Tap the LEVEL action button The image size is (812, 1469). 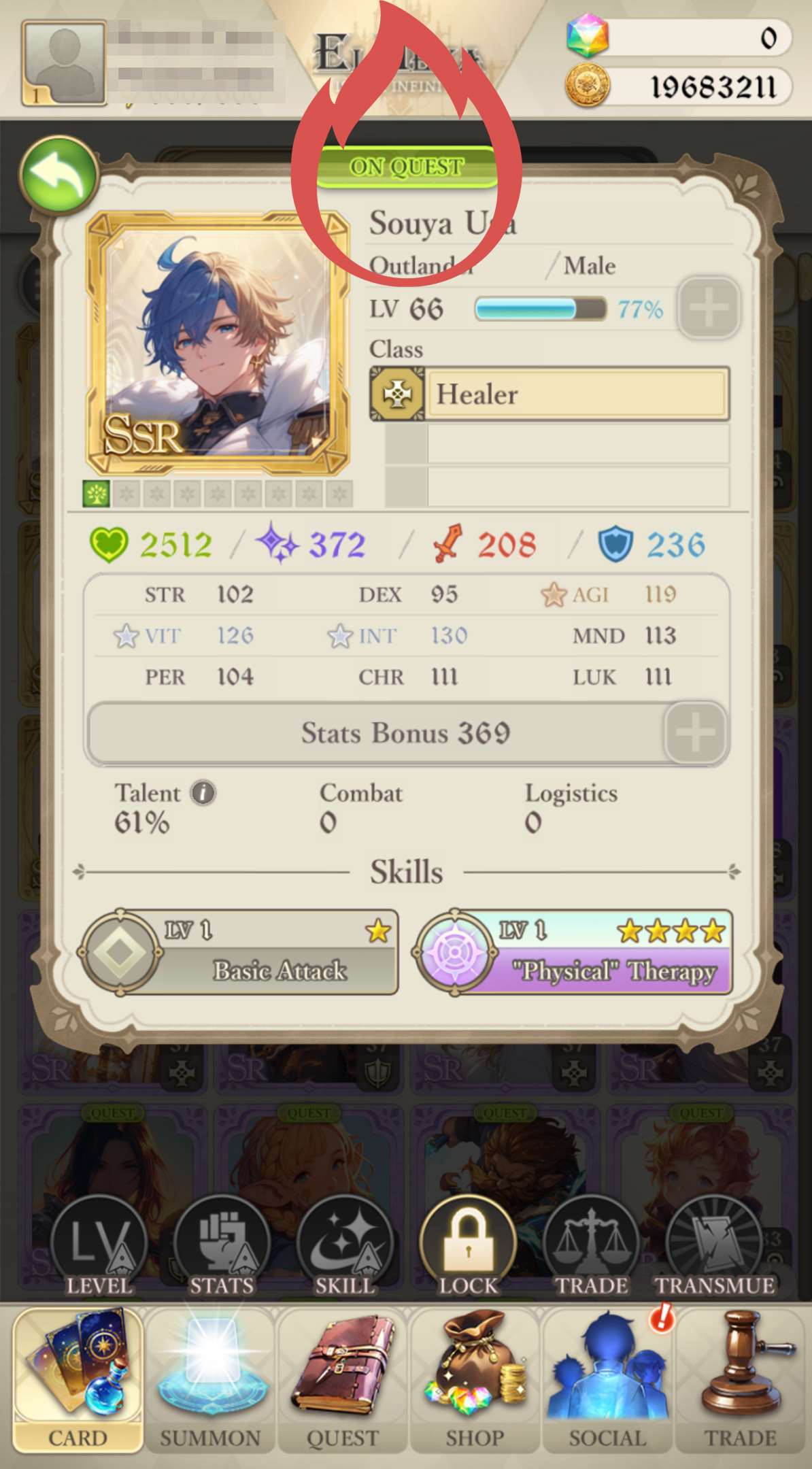[99, 1247]
